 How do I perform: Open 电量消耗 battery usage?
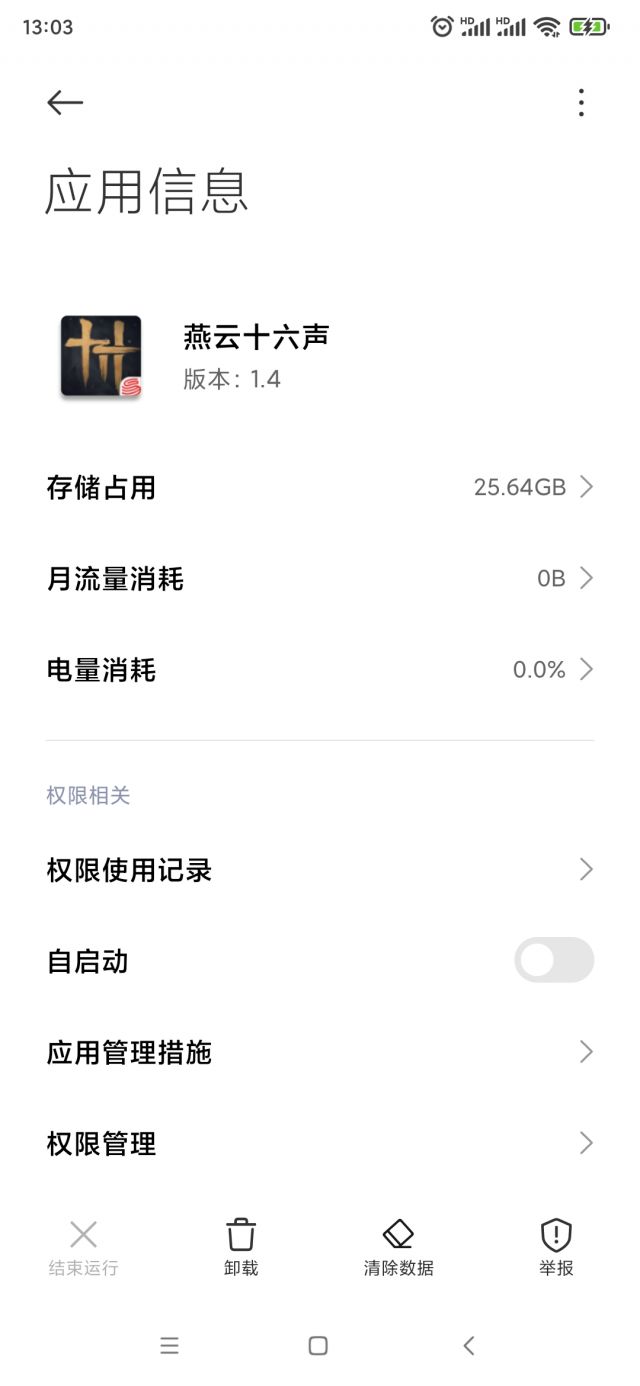[320, 670]
